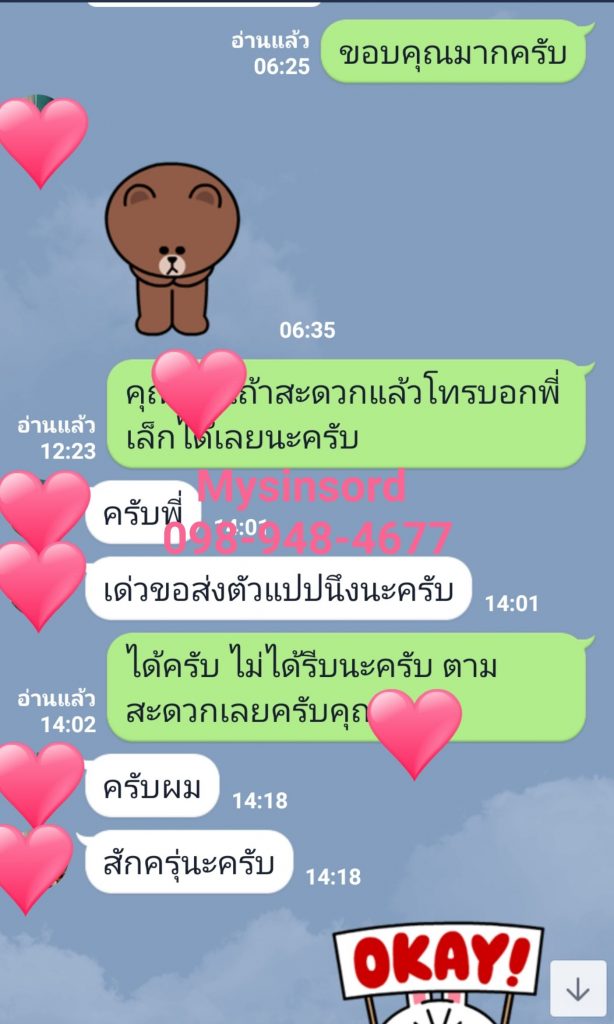The height and width of the screenshot is (1024, 614).
Task: Tap the brown bear bowing sticker
Action: click(x=172, y=248)
